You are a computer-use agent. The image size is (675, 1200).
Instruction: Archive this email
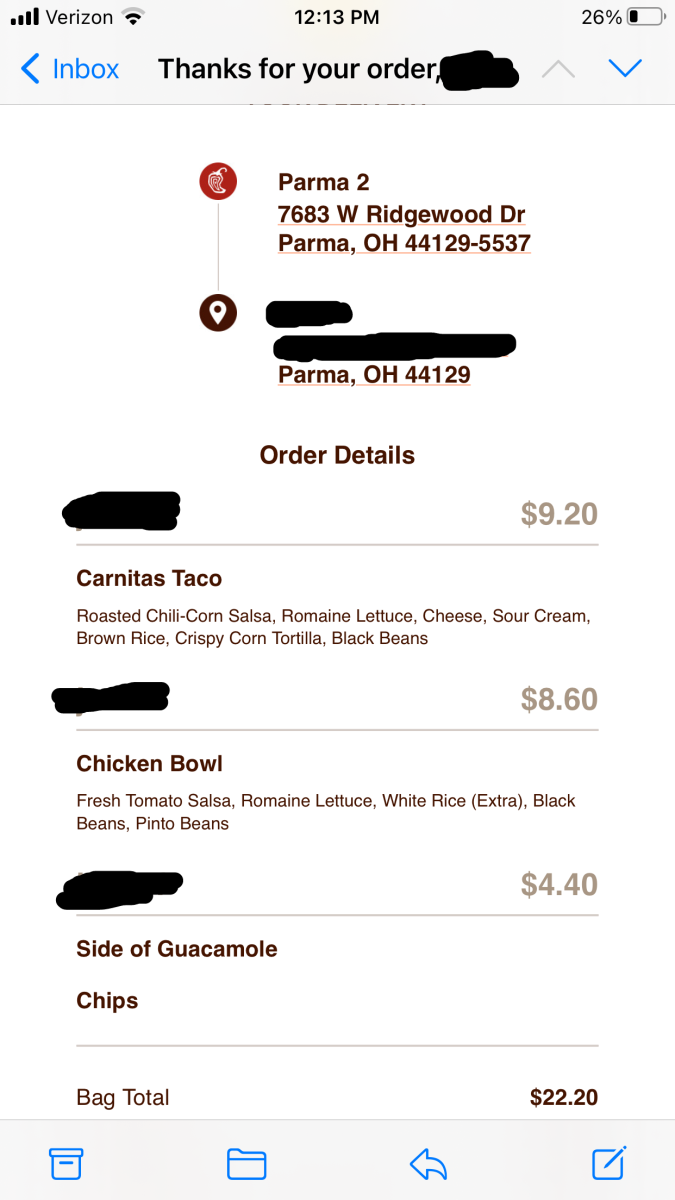(x=66, y=1163)
